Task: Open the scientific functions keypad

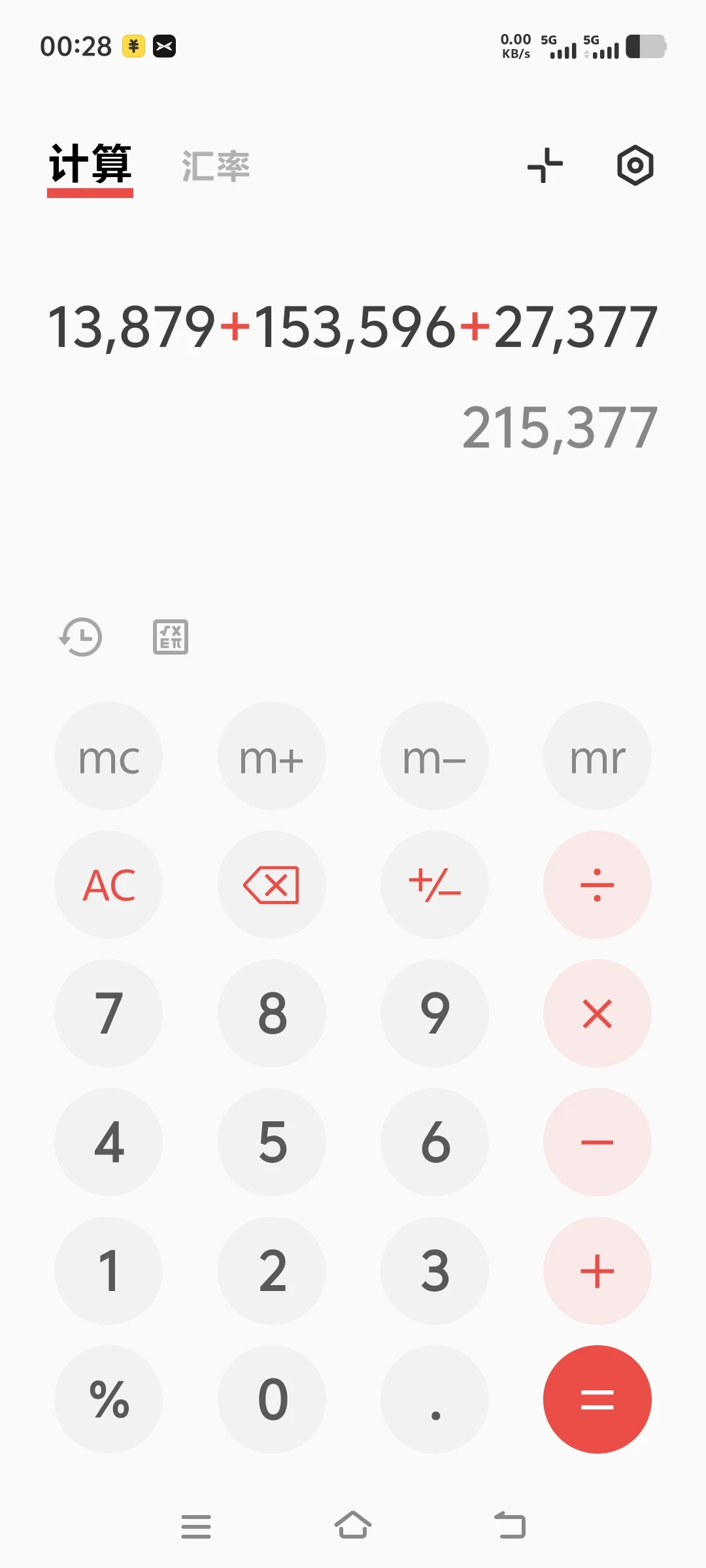Action: click(171, 637)
